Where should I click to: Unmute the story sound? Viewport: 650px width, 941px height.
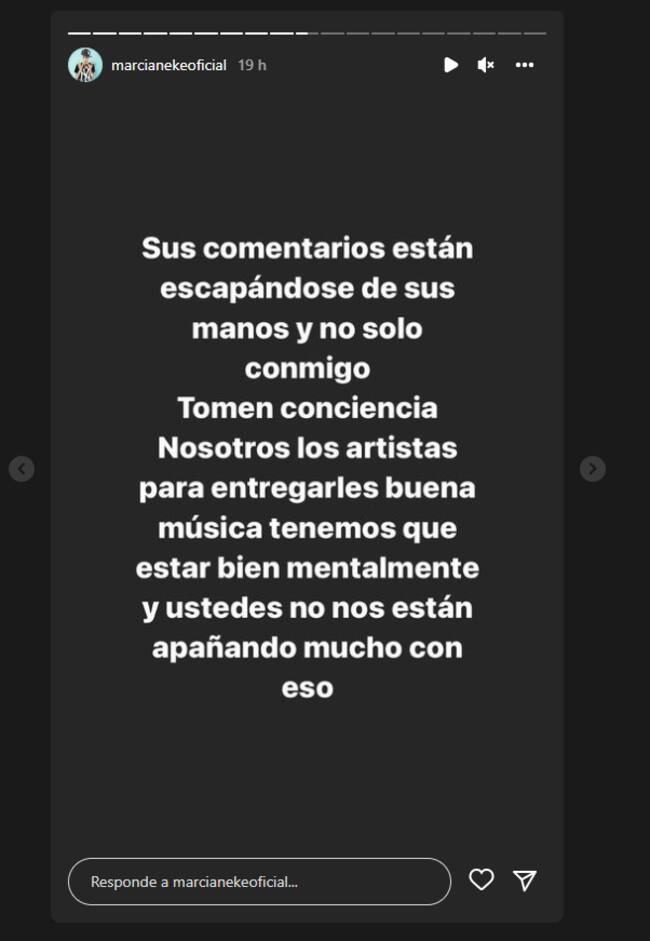[x=486, y=65]
